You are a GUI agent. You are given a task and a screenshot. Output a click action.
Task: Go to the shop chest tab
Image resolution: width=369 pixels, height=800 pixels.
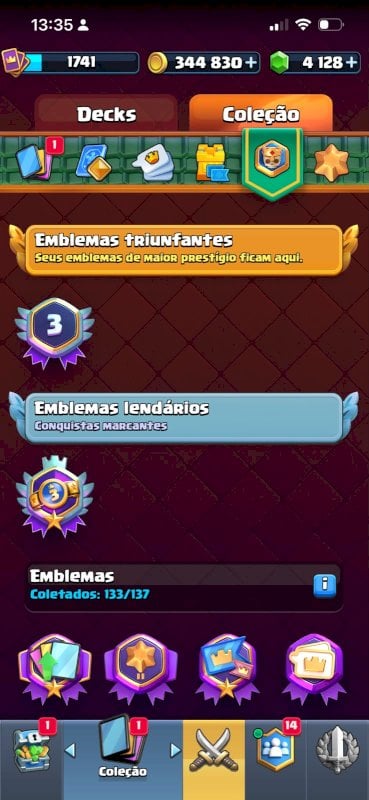coord(31,750)
